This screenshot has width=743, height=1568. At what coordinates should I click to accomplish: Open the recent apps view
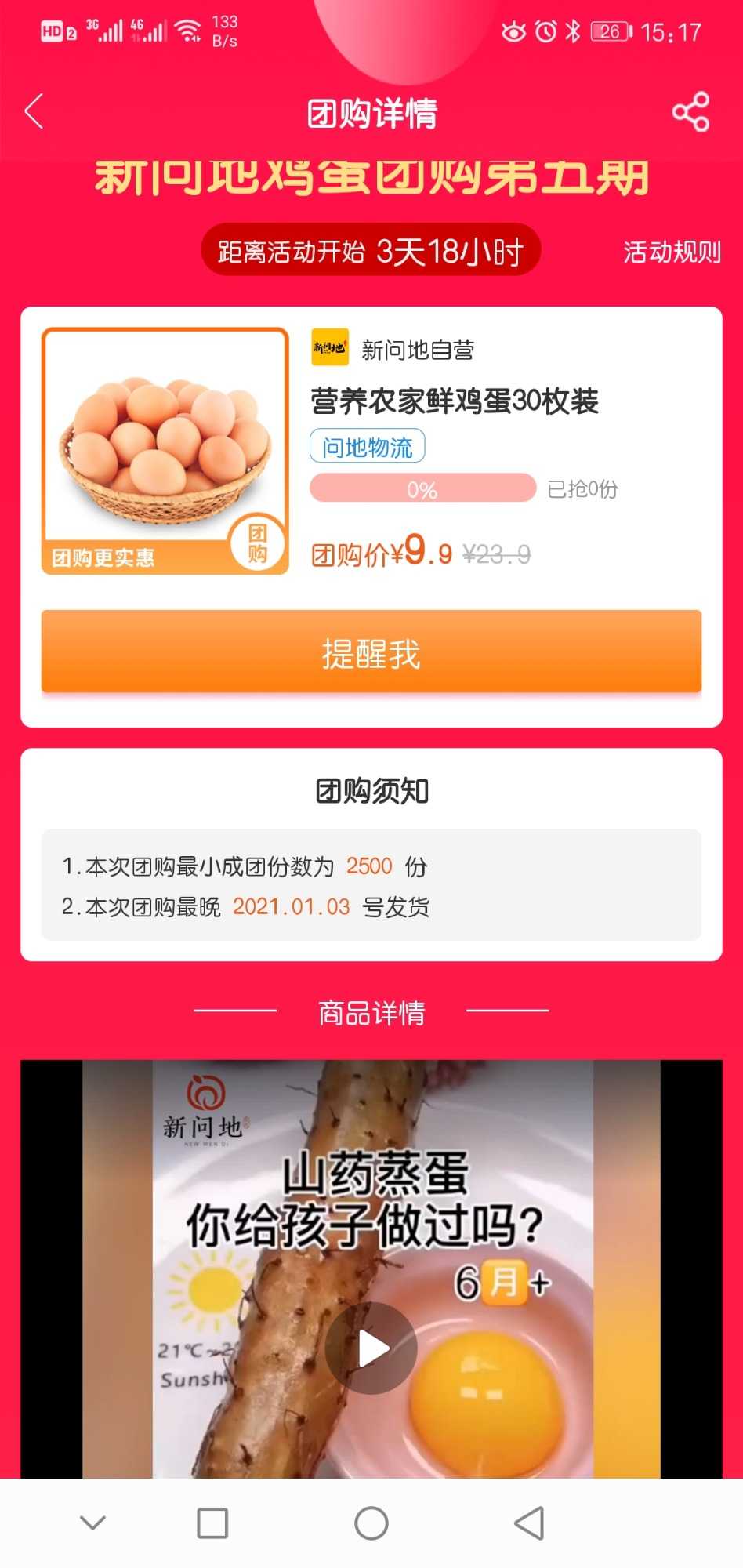tap(212, 1523)
